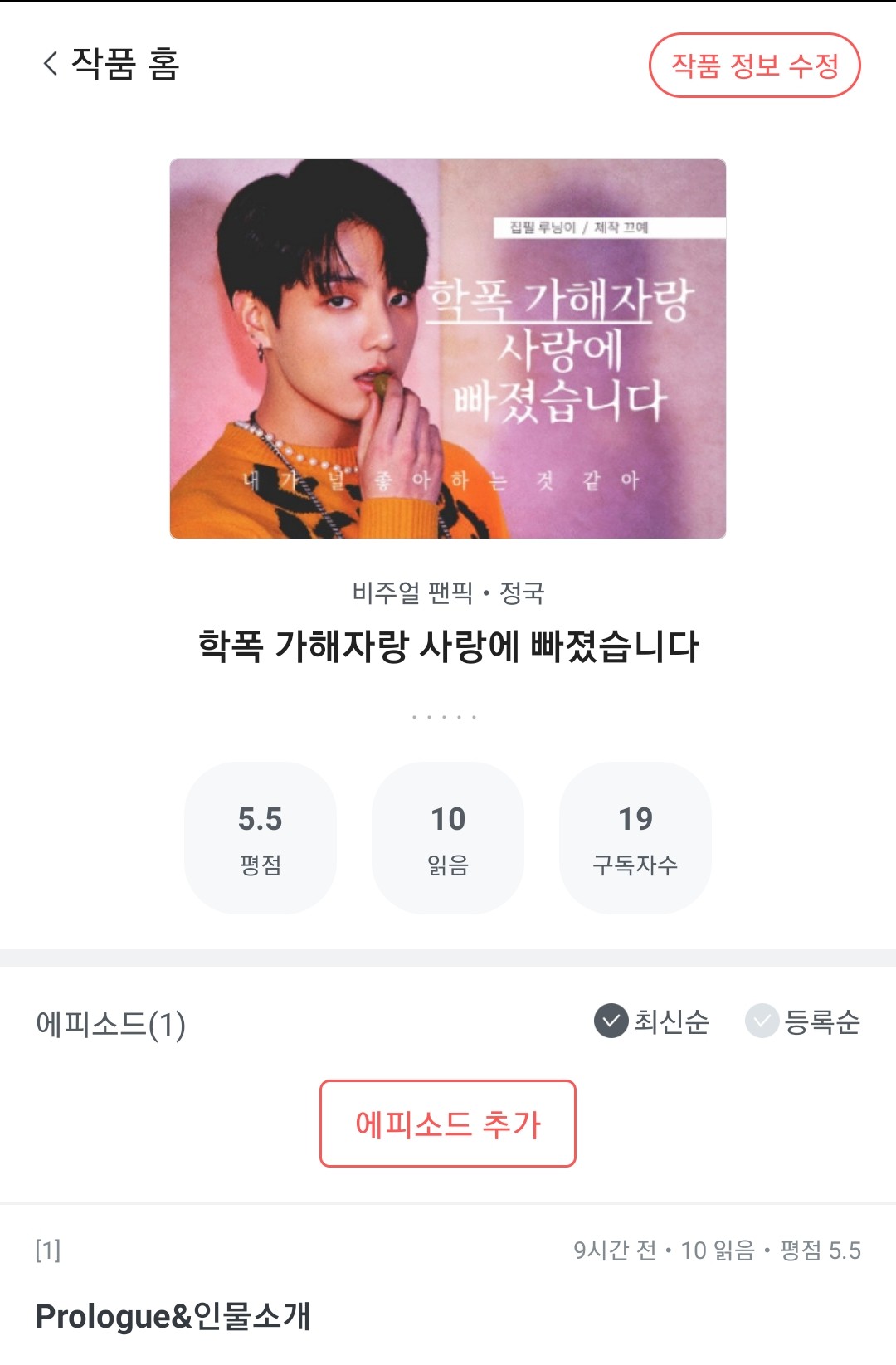The height and width of the screenshot is (1365, 896).
Task: Sort episodes by 등록순
Action: coord(802,1021)
